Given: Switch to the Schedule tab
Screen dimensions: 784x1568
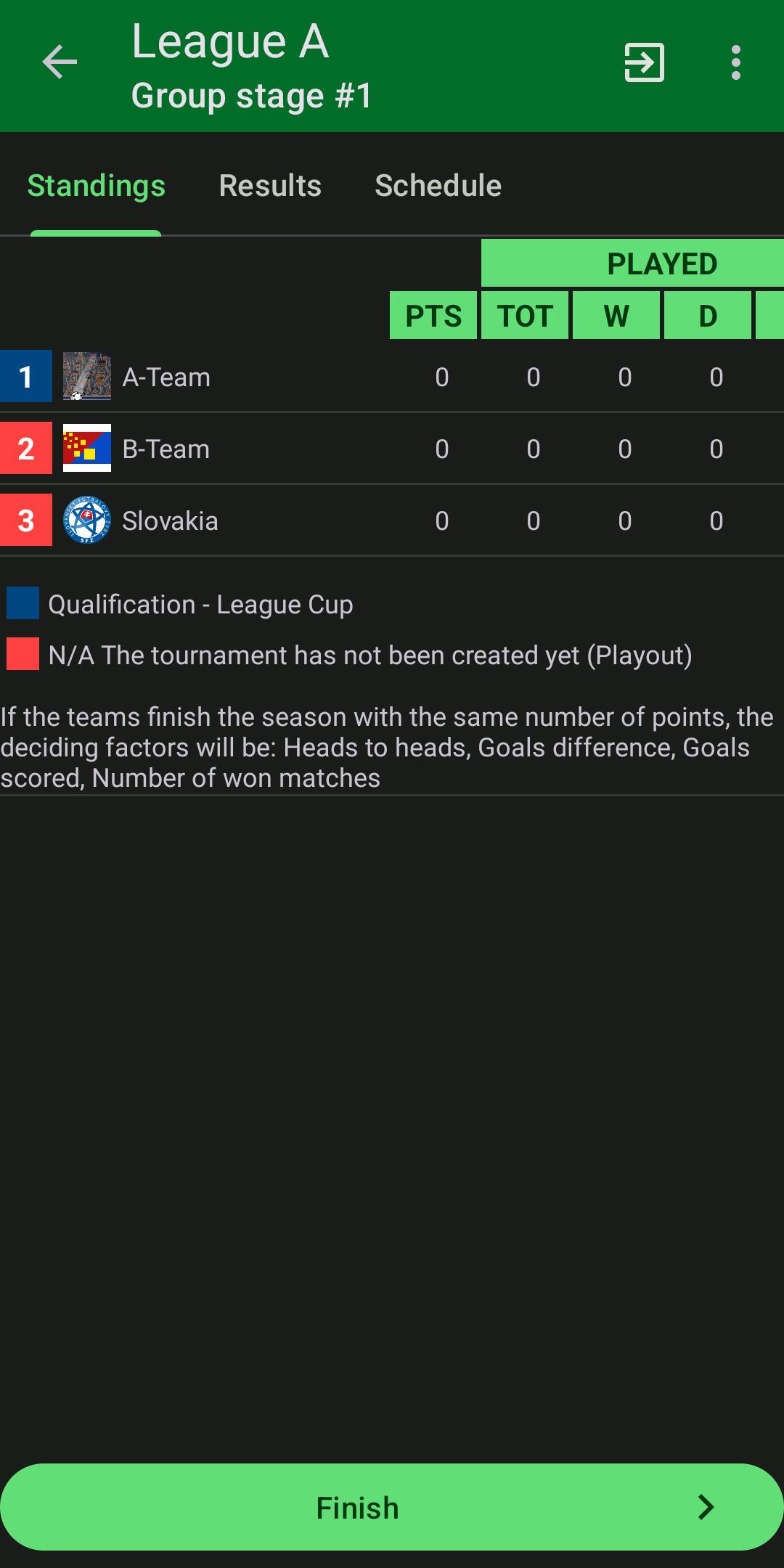Looking at the screenshot, I should click(x=438, y=186).
